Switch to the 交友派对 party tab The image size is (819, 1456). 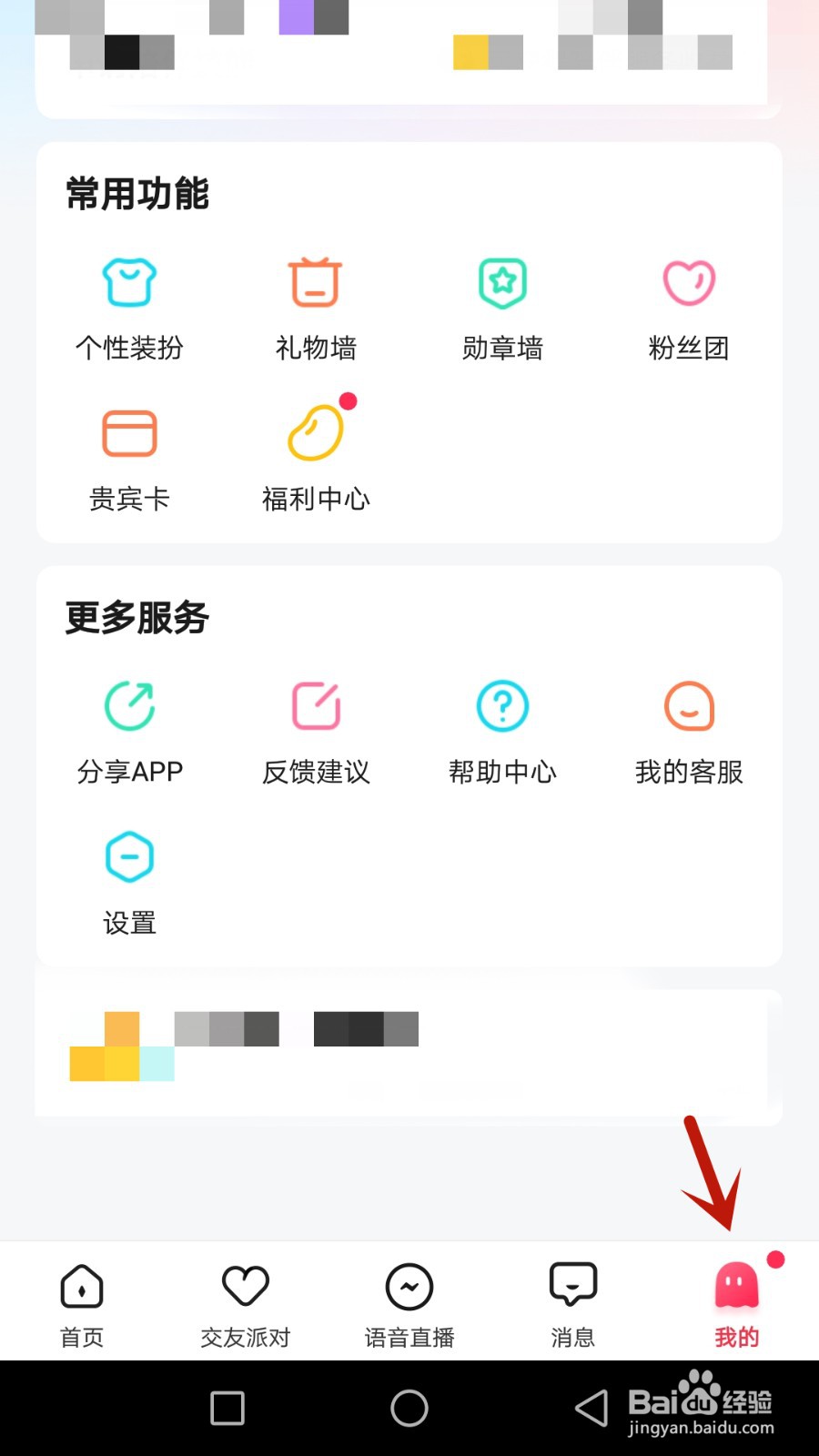tap(244, 1303)
